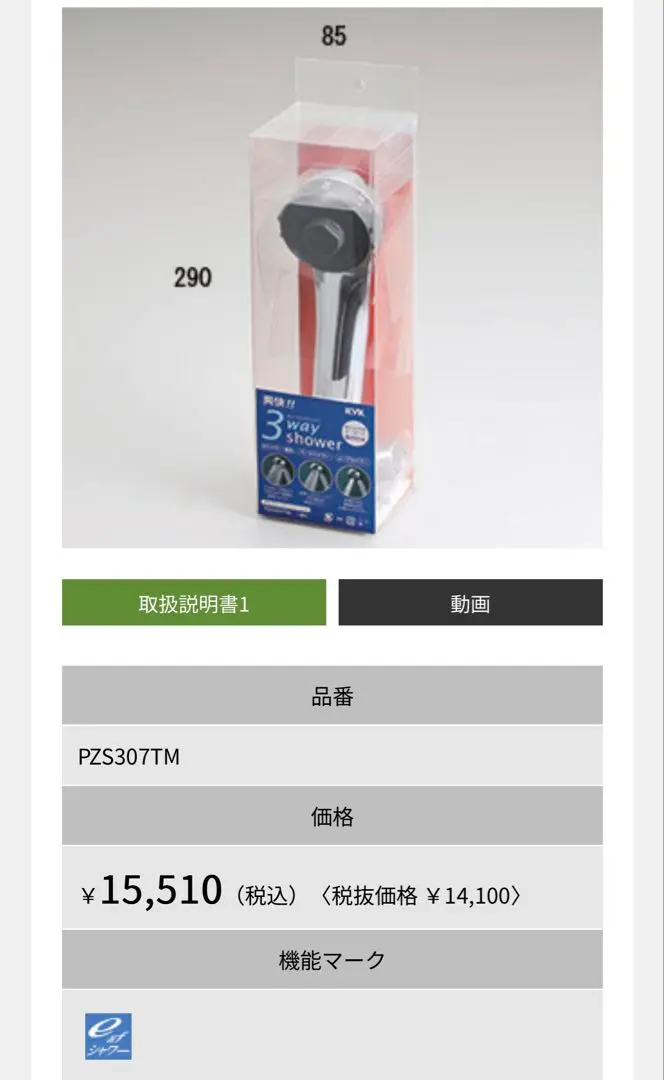
Task: Open the 動画 video button
Action: point(470,603)
